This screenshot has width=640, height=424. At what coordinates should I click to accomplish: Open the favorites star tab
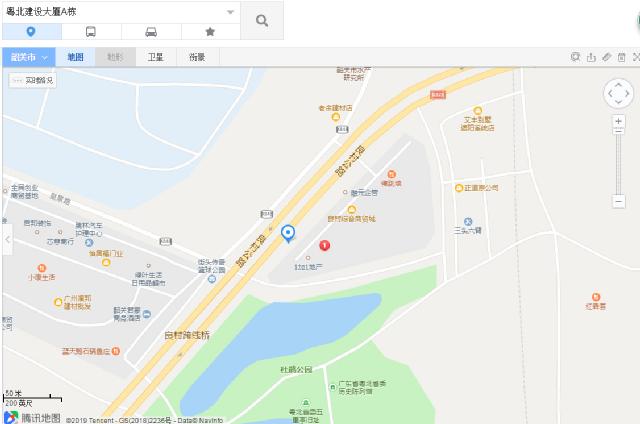pos(210,32)
